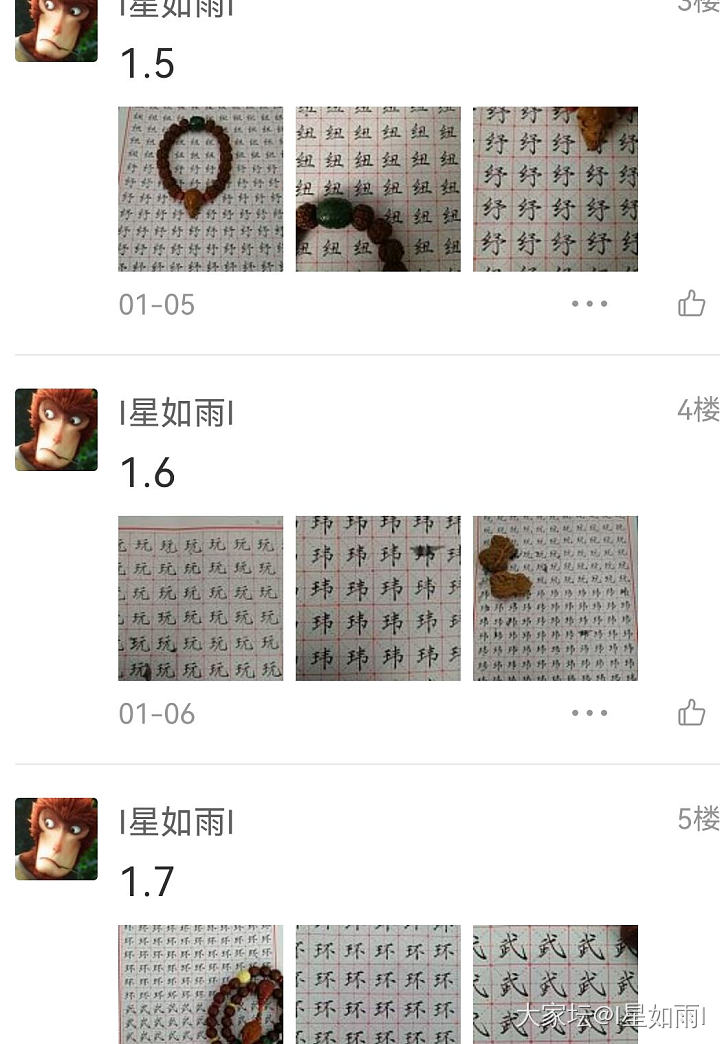View the middle photo in the 1.7 post
Screen dimensions: 720x1044
click(378, 984)
